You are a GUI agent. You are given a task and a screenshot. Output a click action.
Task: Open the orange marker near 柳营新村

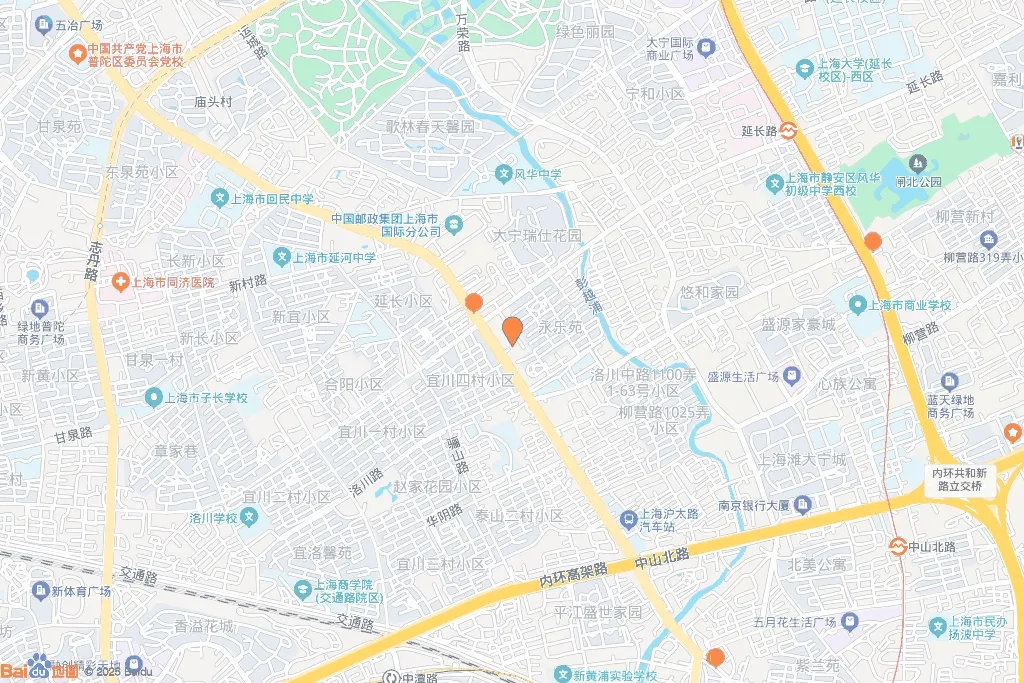click(873, 241)
